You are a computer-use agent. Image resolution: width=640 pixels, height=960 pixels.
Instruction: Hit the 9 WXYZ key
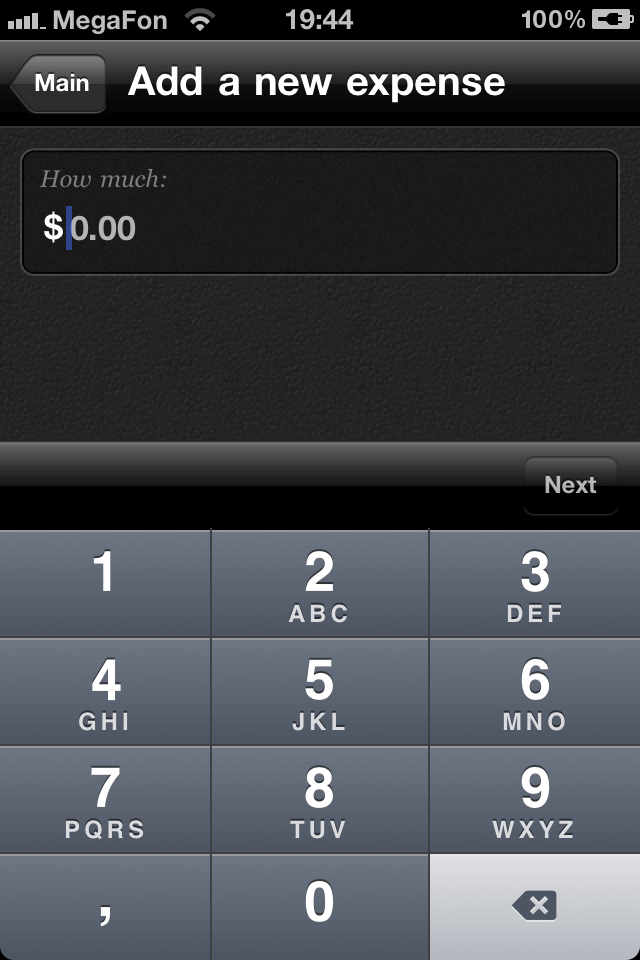[534, 800]
